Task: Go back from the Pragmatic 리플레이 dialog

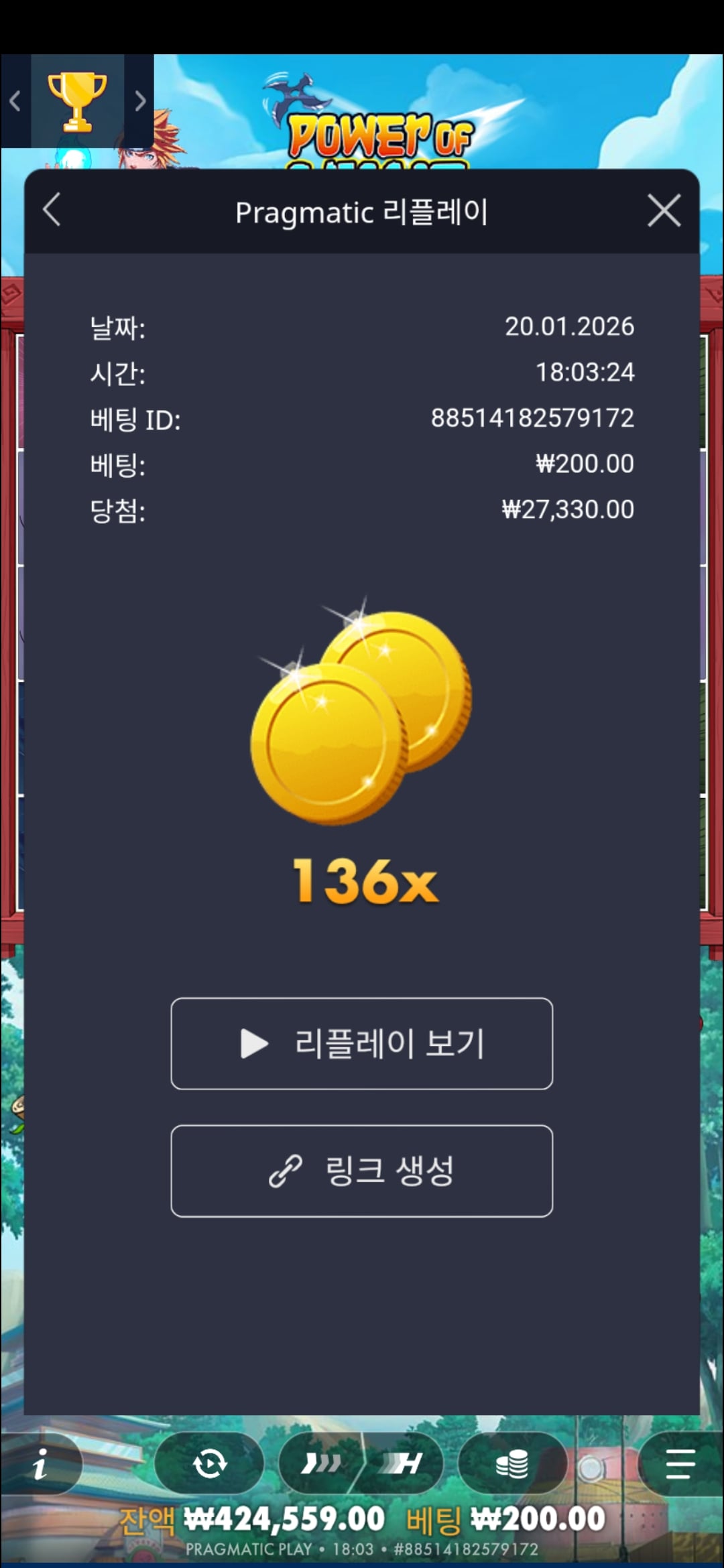Action: 52,210
